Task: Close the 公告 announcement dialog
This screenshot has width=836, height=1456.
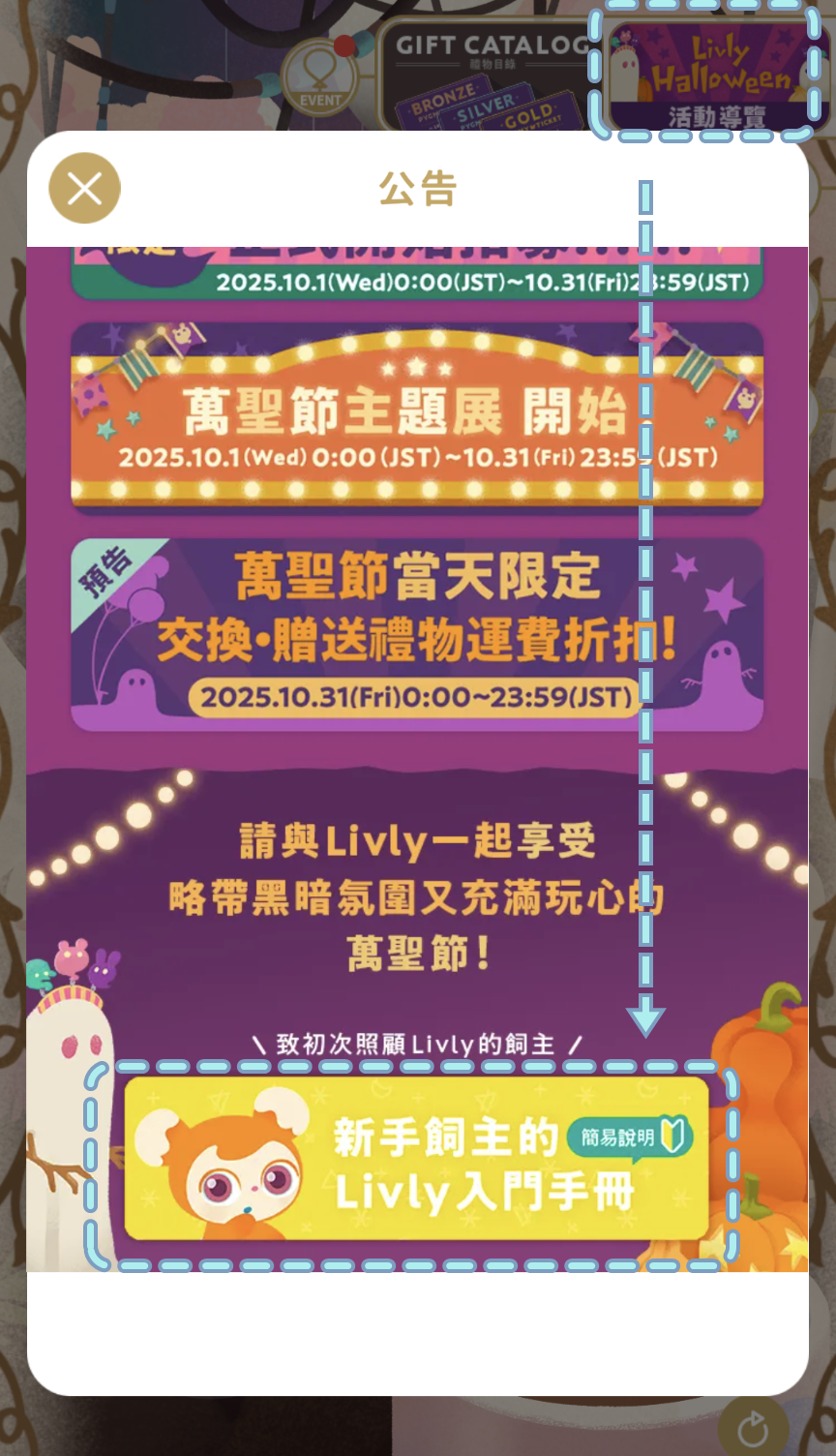Action: tap(85, 188)
